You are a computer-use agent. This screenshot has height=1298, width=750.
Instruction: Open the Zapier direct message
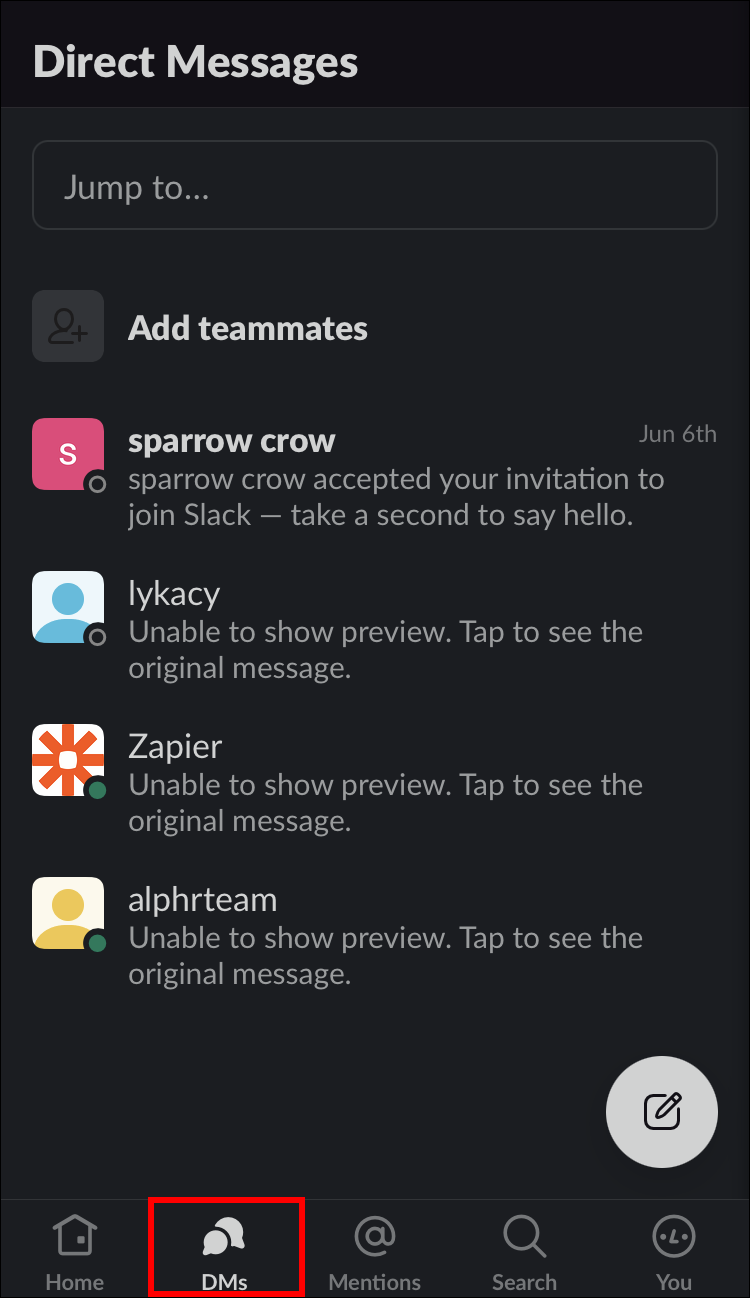point(374,783)
